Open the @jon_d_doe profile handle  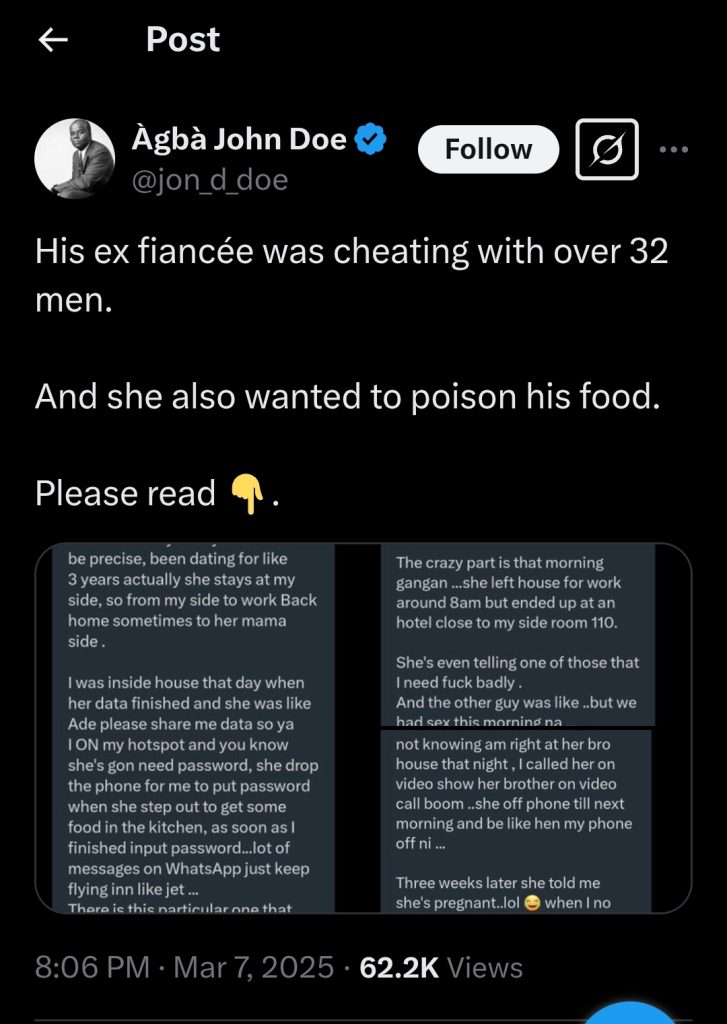(210, 180)
